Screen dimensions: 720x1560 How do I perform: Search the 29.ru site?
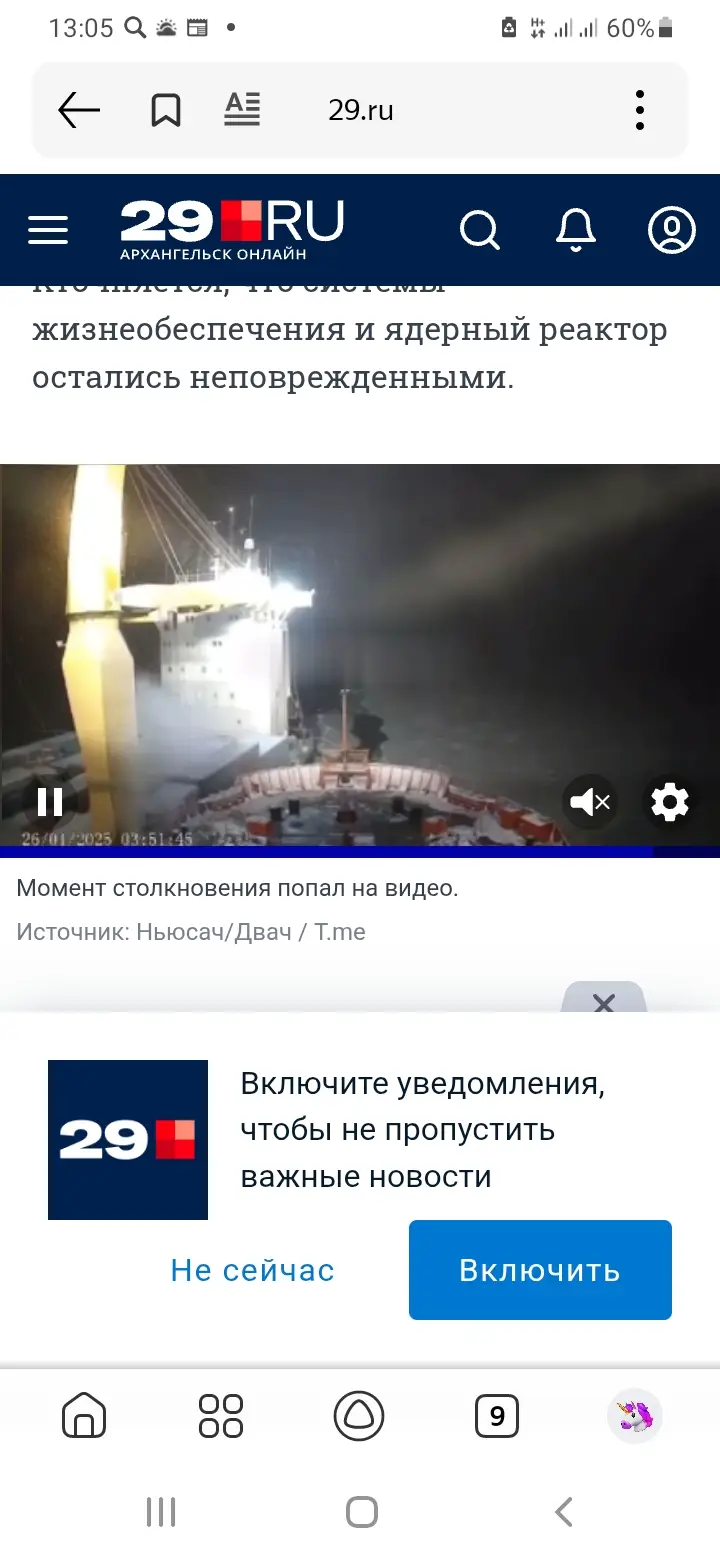click(479, 230)
